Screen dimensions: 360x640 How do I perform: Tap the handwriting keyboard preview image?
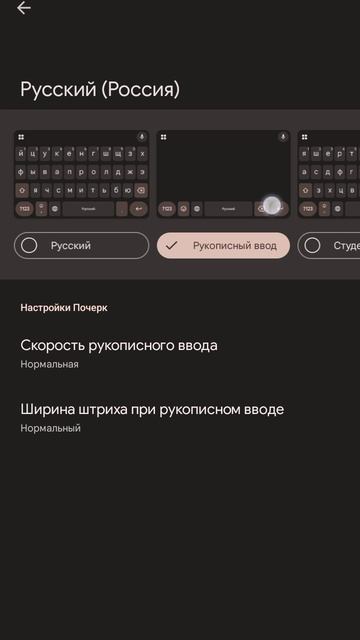point(223,174)
